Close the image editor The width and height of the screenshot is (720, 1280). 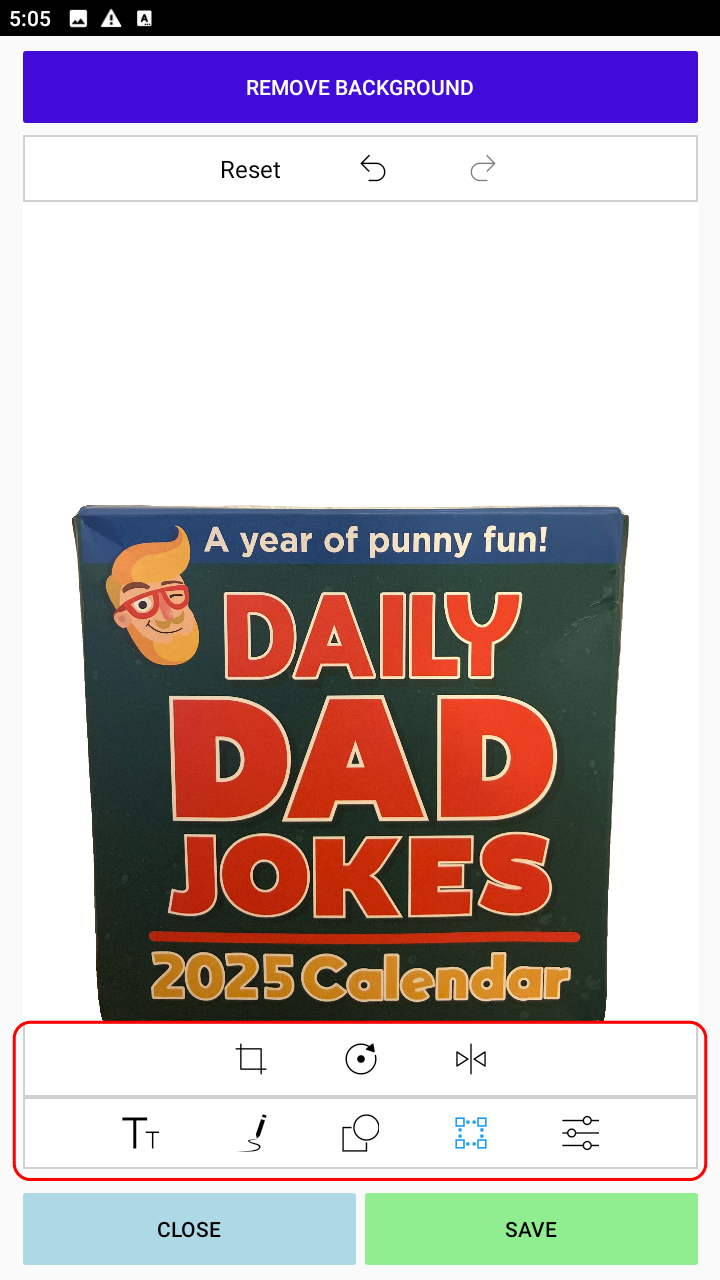(189, 1229)
